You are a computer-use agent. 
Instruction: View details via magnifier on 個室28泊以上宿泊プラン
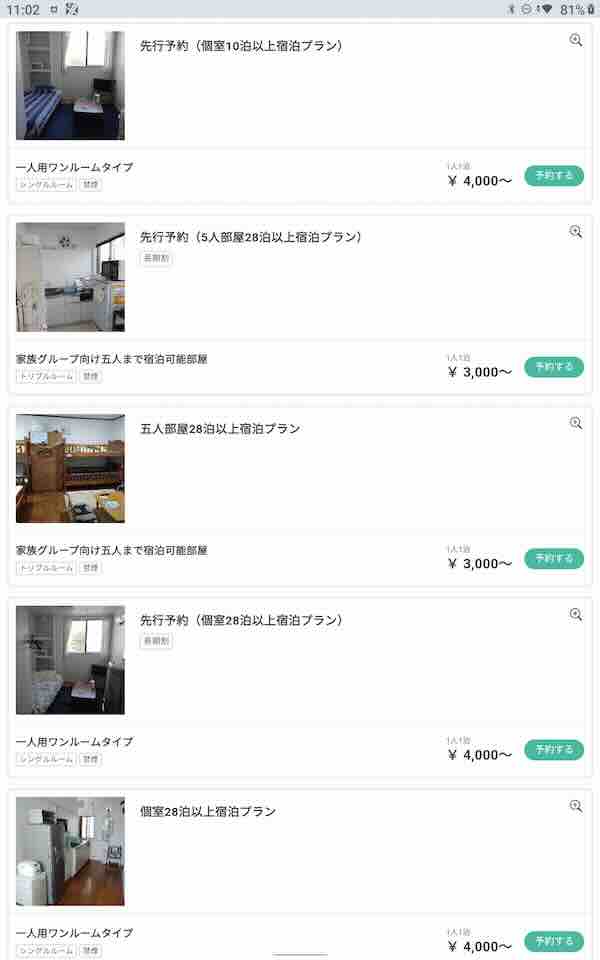point(576,806)
